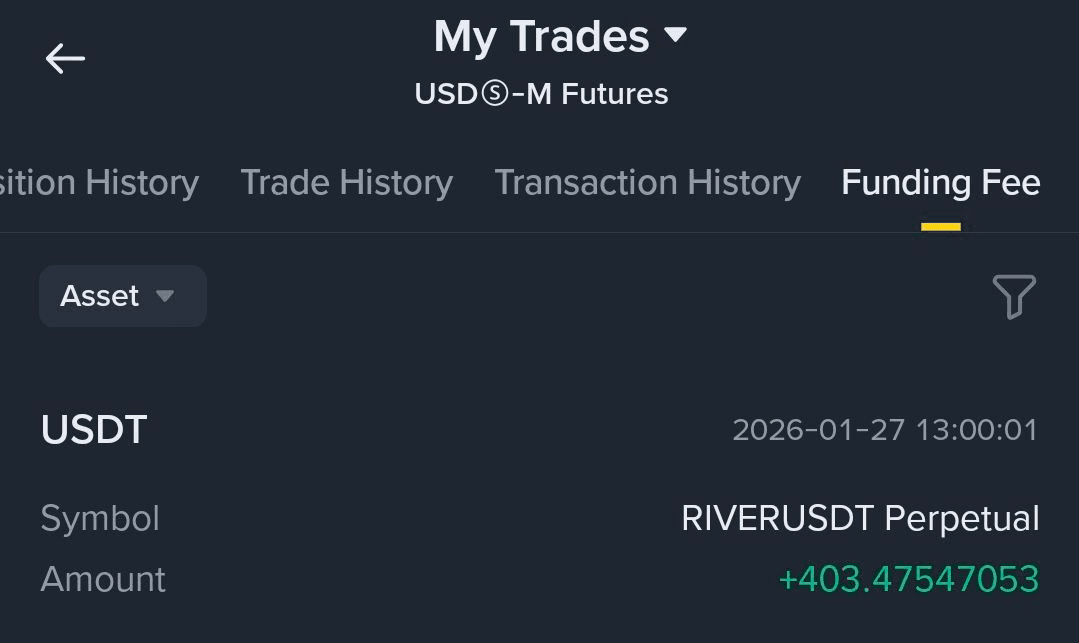This screenshot has height=643, width=1079.
Task: Open the funnel filter options
Action: pos(1013,297)
